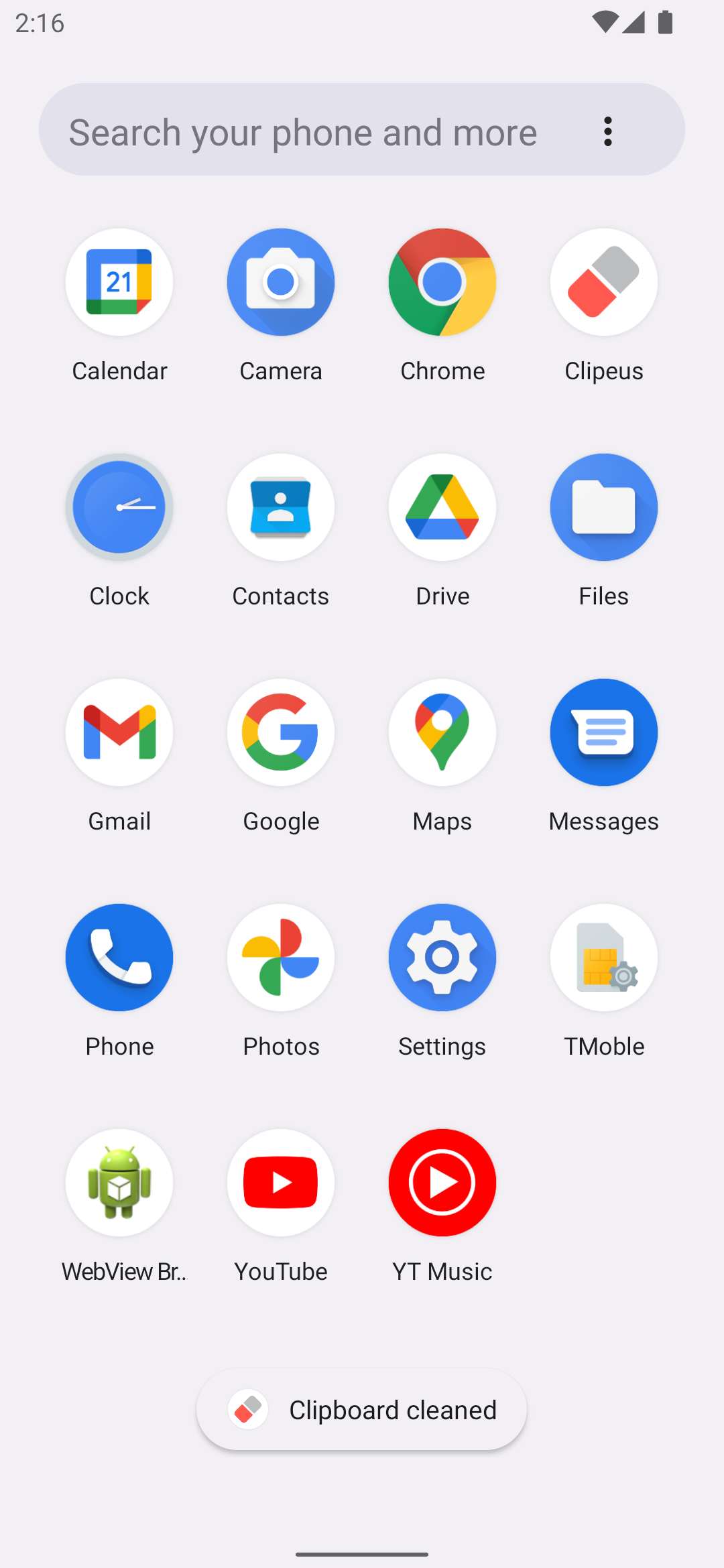This screenshot has width=724, height=1568.
Task: Tap the search your phone field
Action: [x=303, y=131]
